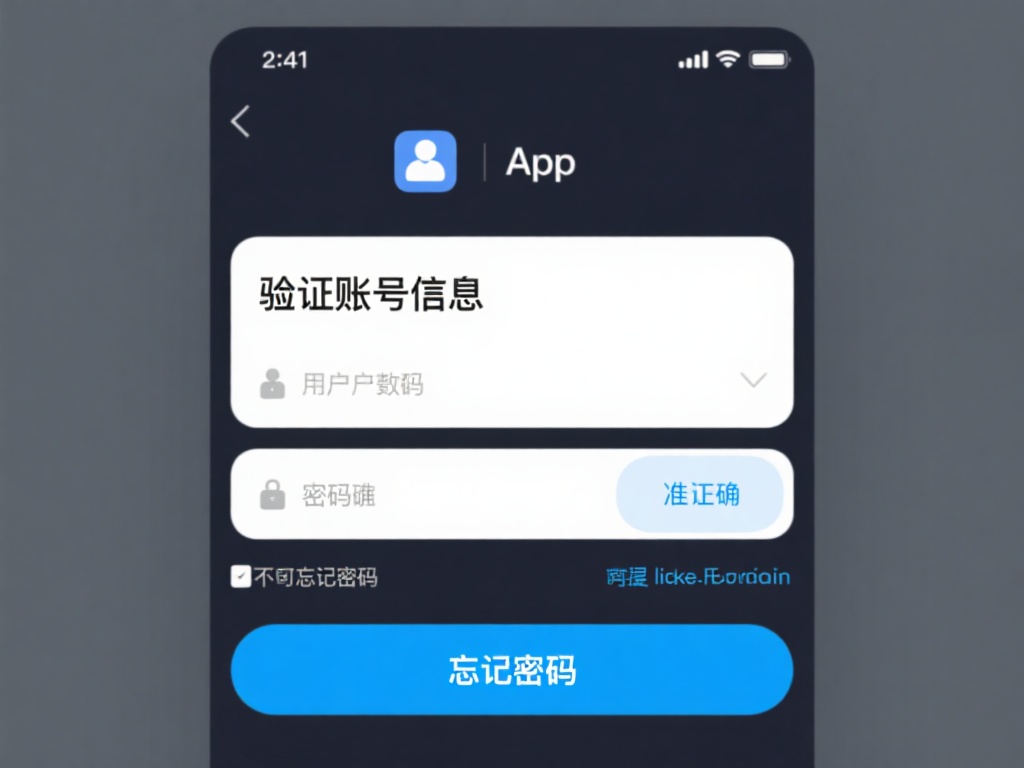The image size is (1024, 768).
Task: Toggle the 不可忘记密码 checkbox
Action: [241, 577]
